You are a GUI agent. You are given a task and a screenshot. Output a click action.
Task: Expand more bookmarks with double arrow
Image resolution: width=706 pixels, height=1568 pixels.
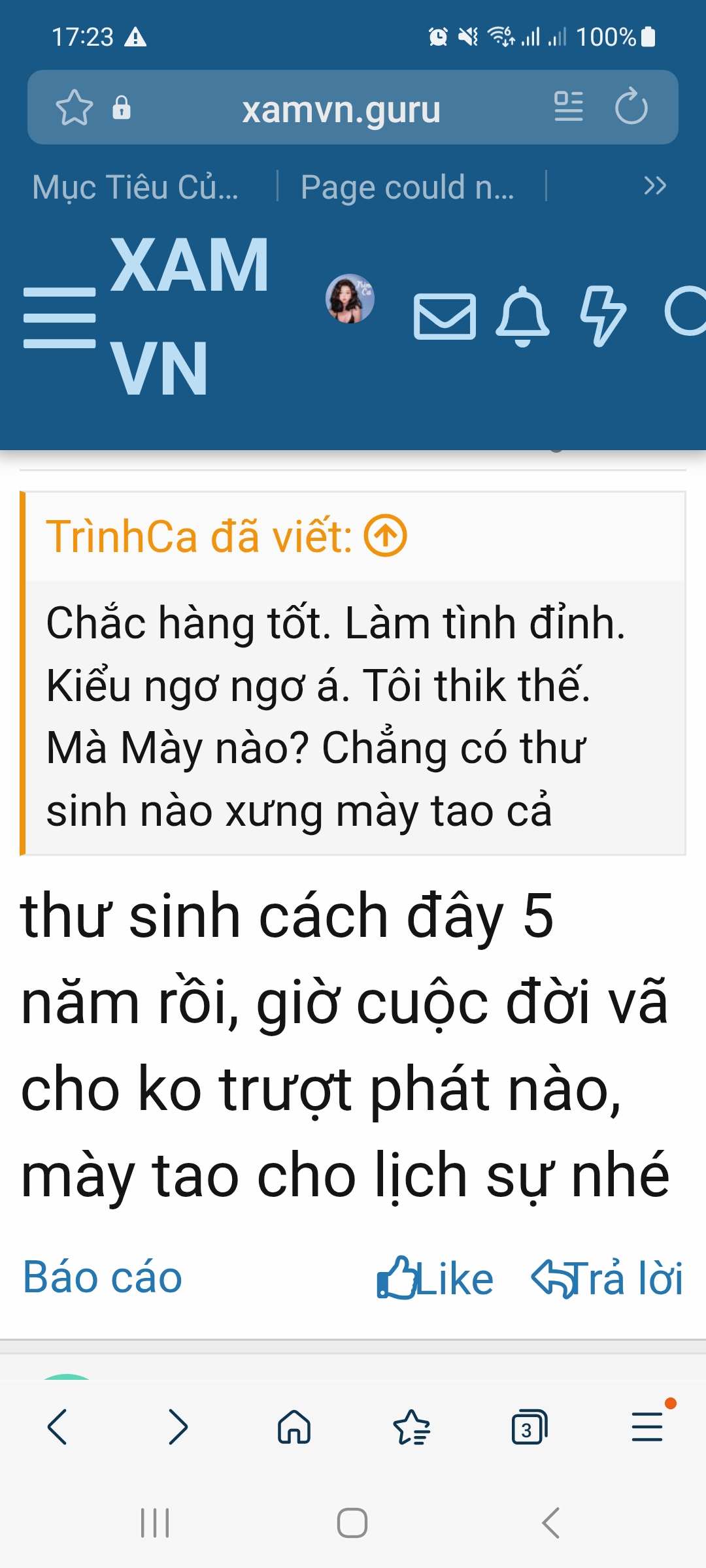tap(654, 186)
